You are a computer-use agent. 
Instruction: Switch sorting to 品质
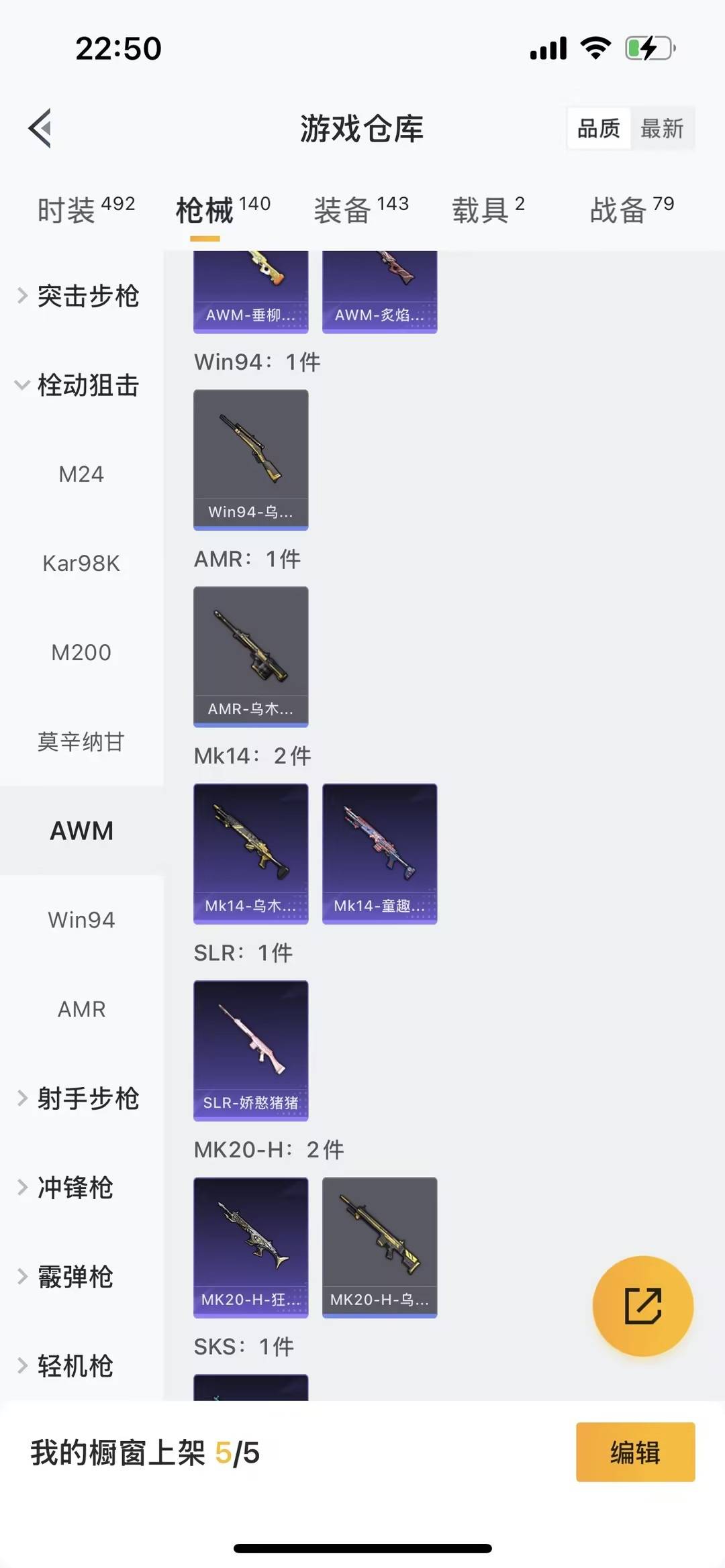(599, 129)
